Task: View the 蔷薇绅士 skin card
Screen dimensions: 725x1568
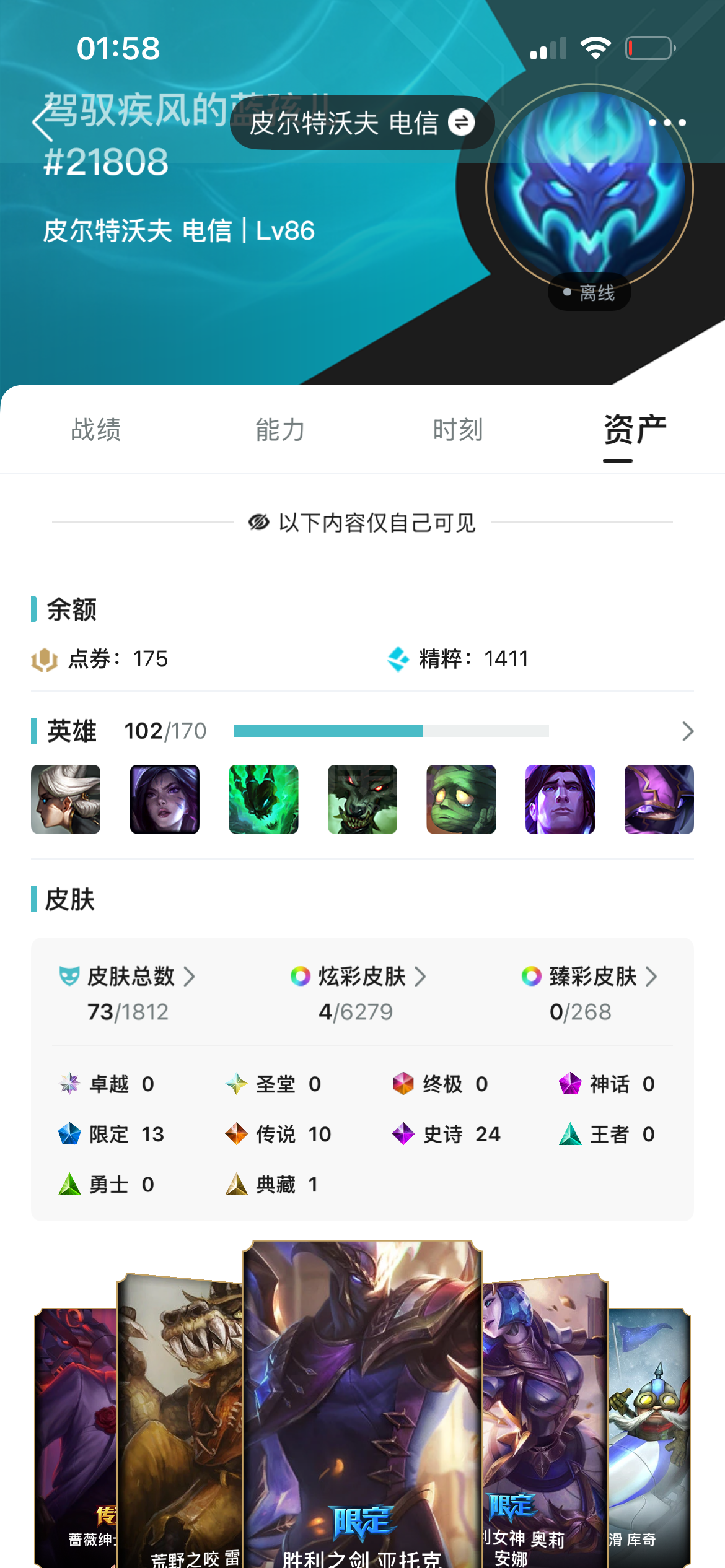Action: pos(76,1438)
